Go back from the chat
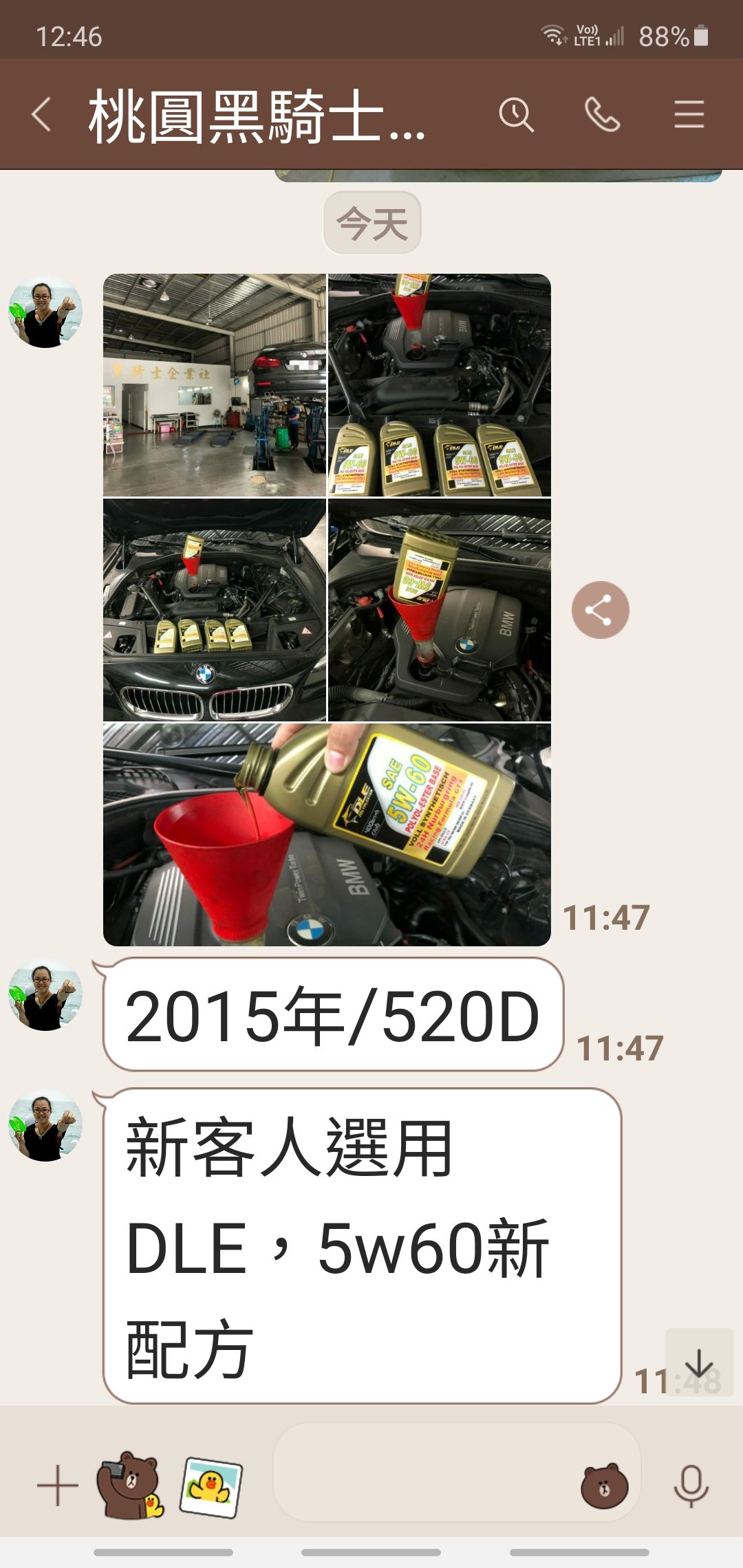The image size is (743, 1568). tap(41, 114)
